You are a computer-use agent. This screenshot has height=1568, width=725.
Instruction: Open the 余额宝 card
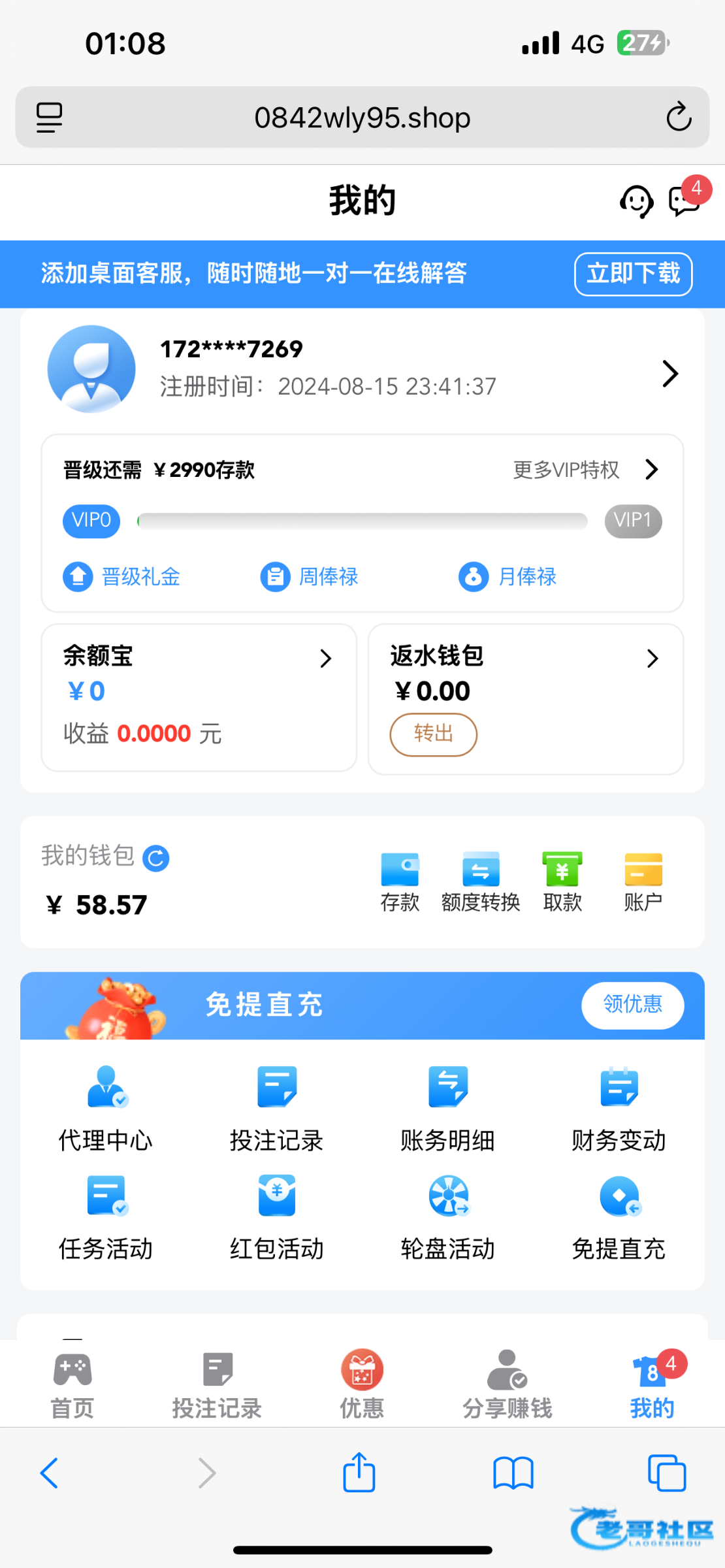(199, 696)
